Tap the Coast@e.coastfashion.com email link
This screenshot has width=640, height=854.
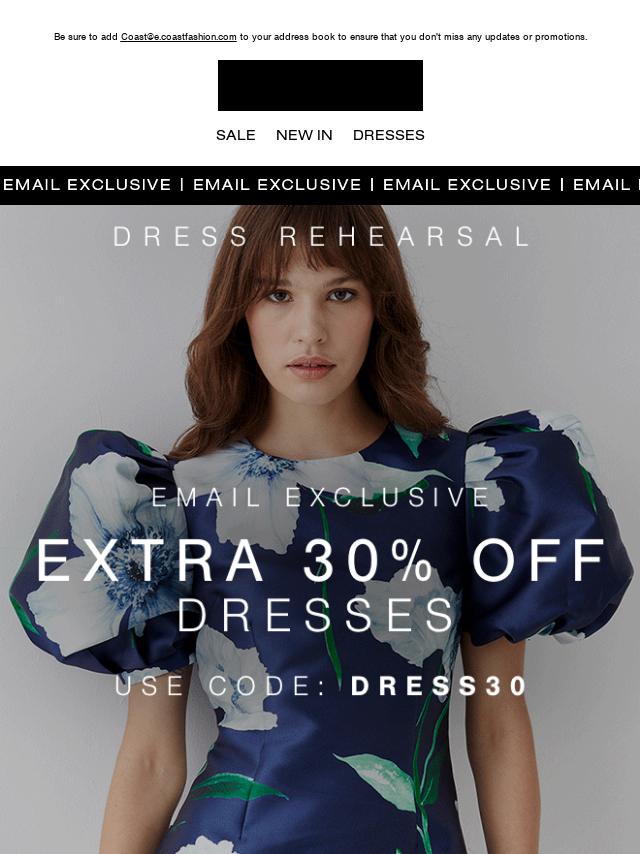(x=178, y=37)
